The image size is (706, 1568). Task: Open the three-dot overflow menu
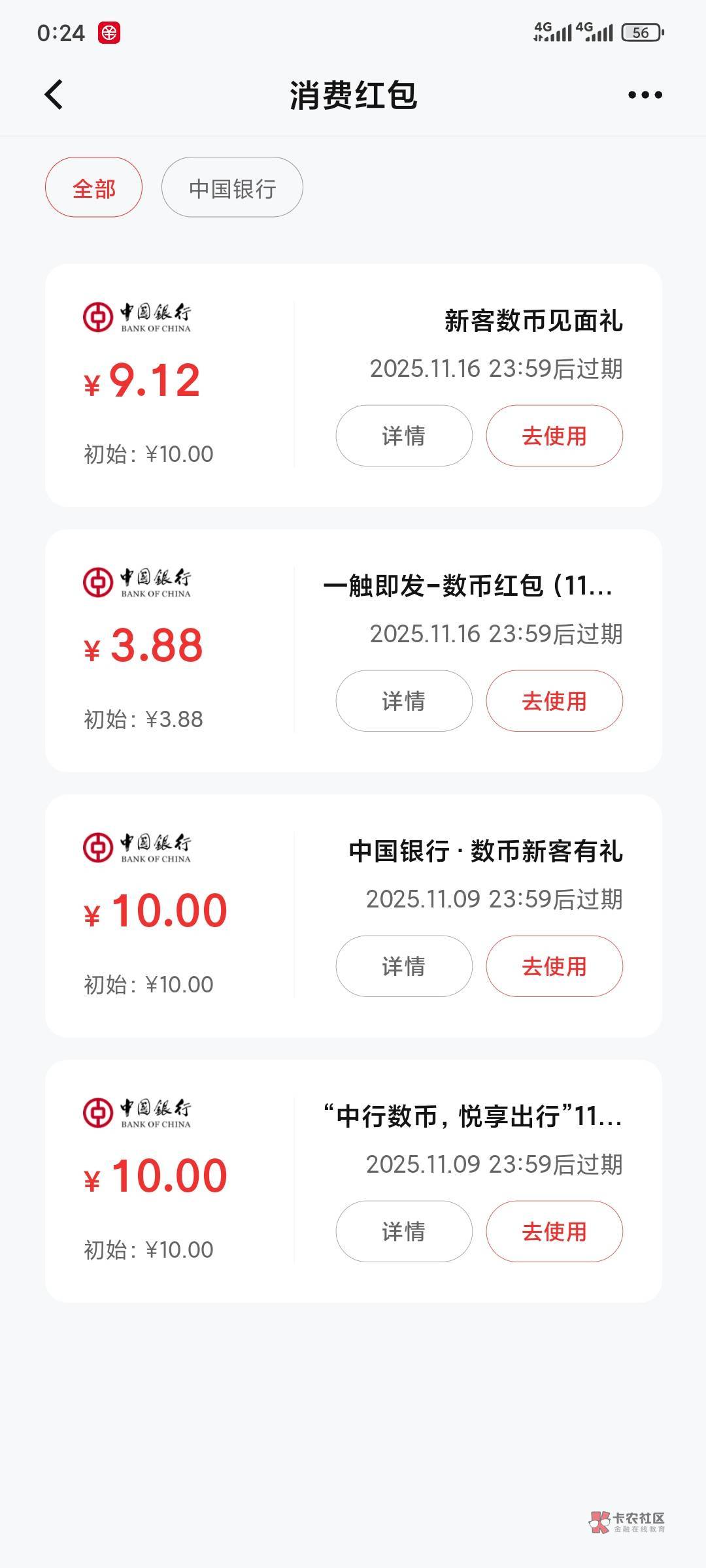[x=645, y=95]
